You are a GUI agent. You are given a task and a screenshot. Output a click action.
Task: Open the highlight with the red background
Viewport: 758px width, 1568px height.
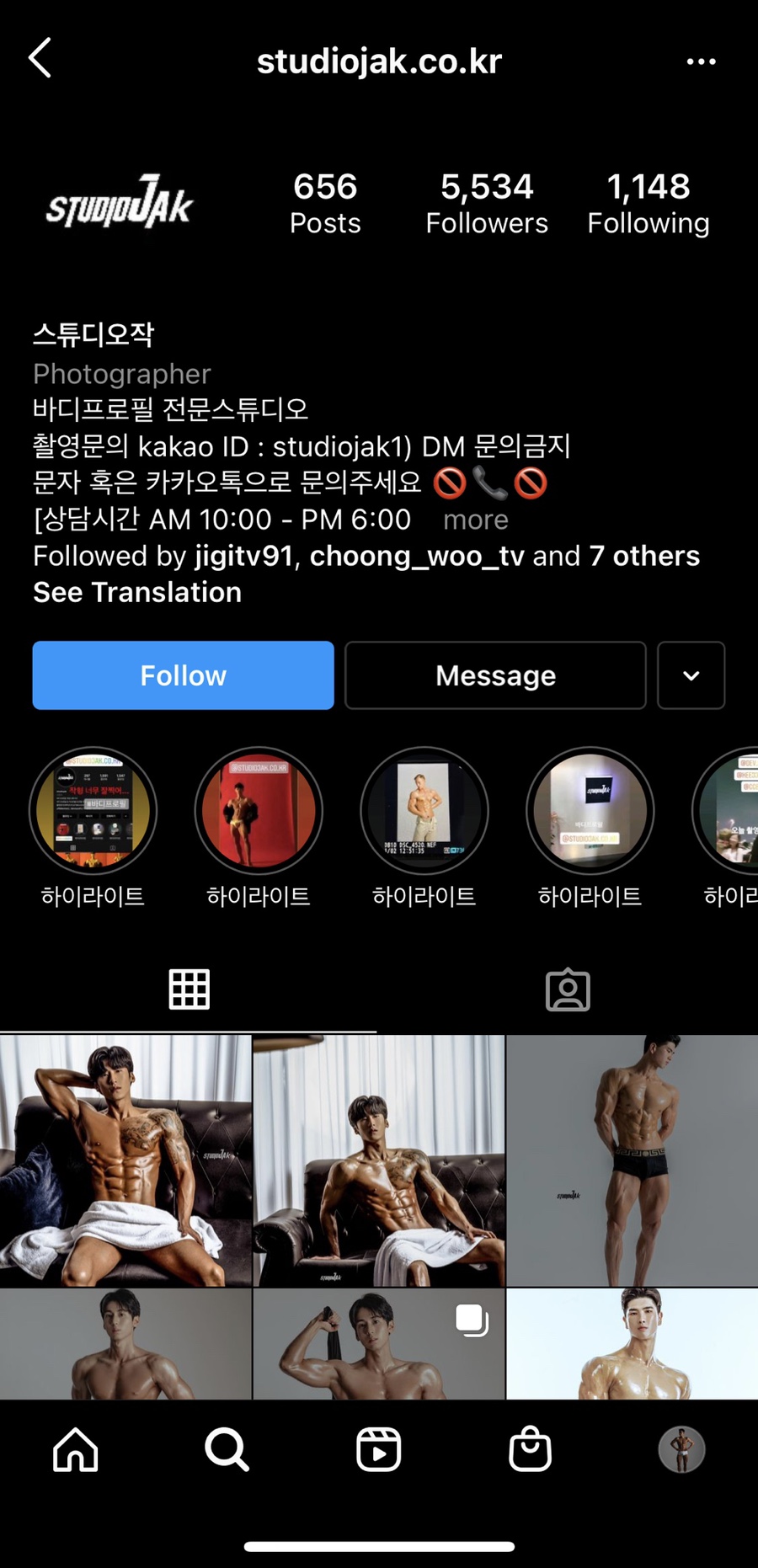[259, 810]
